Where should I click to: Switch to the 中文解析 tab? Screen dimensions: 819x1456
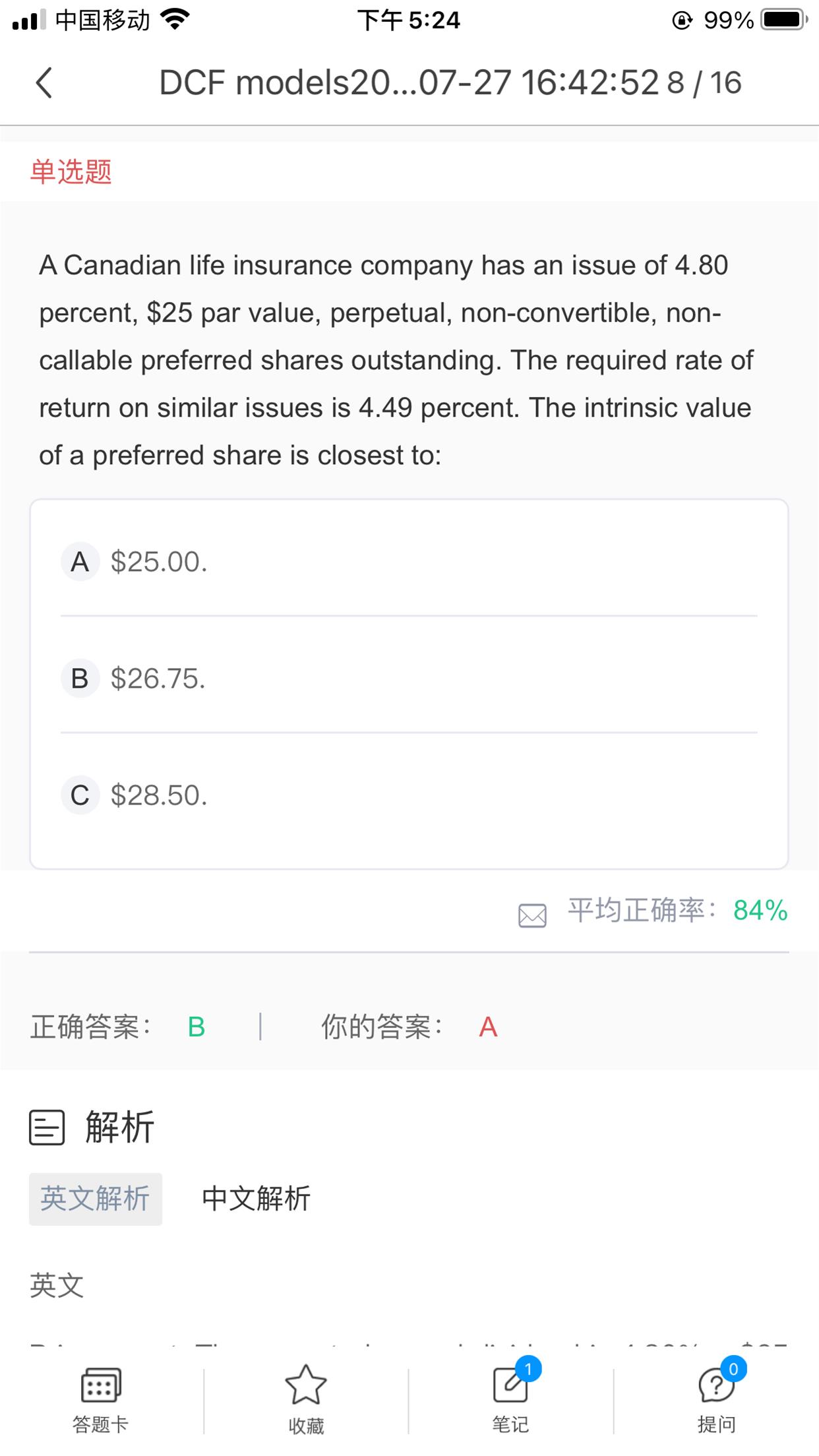coord(256,1199)
